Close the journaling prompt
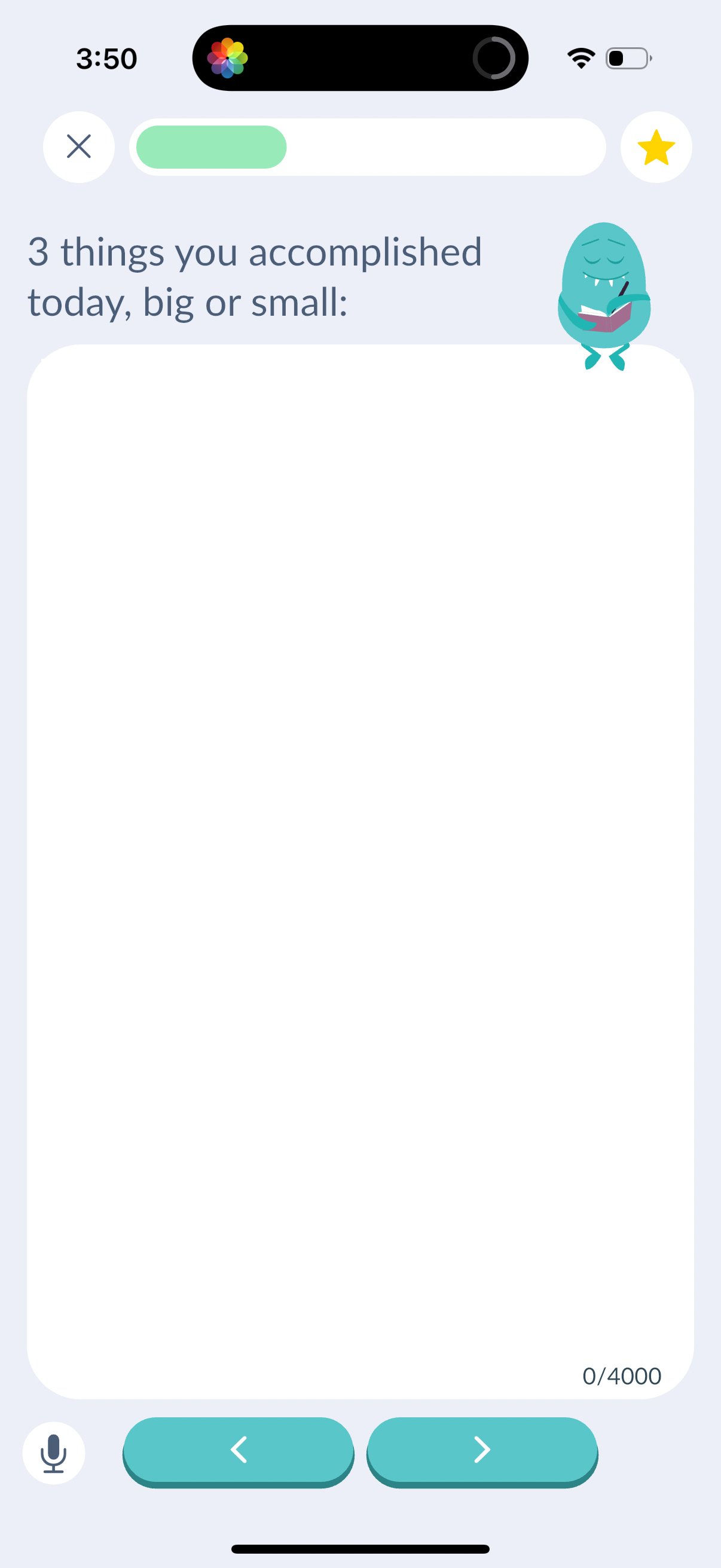Screen dimensions: 721x1568 coord(78,147)
